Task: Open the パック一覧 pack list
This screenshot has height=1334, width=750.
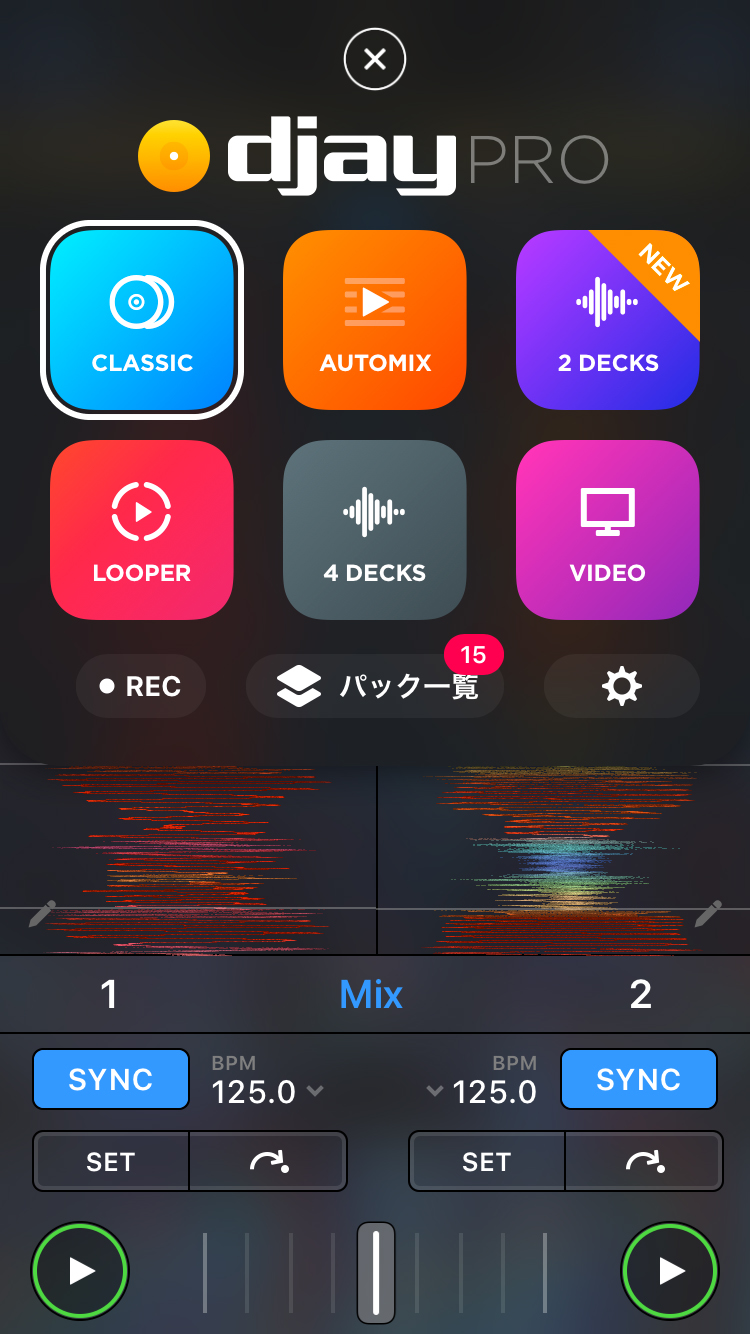Action: pyautogui.click(x=375, y=686)
